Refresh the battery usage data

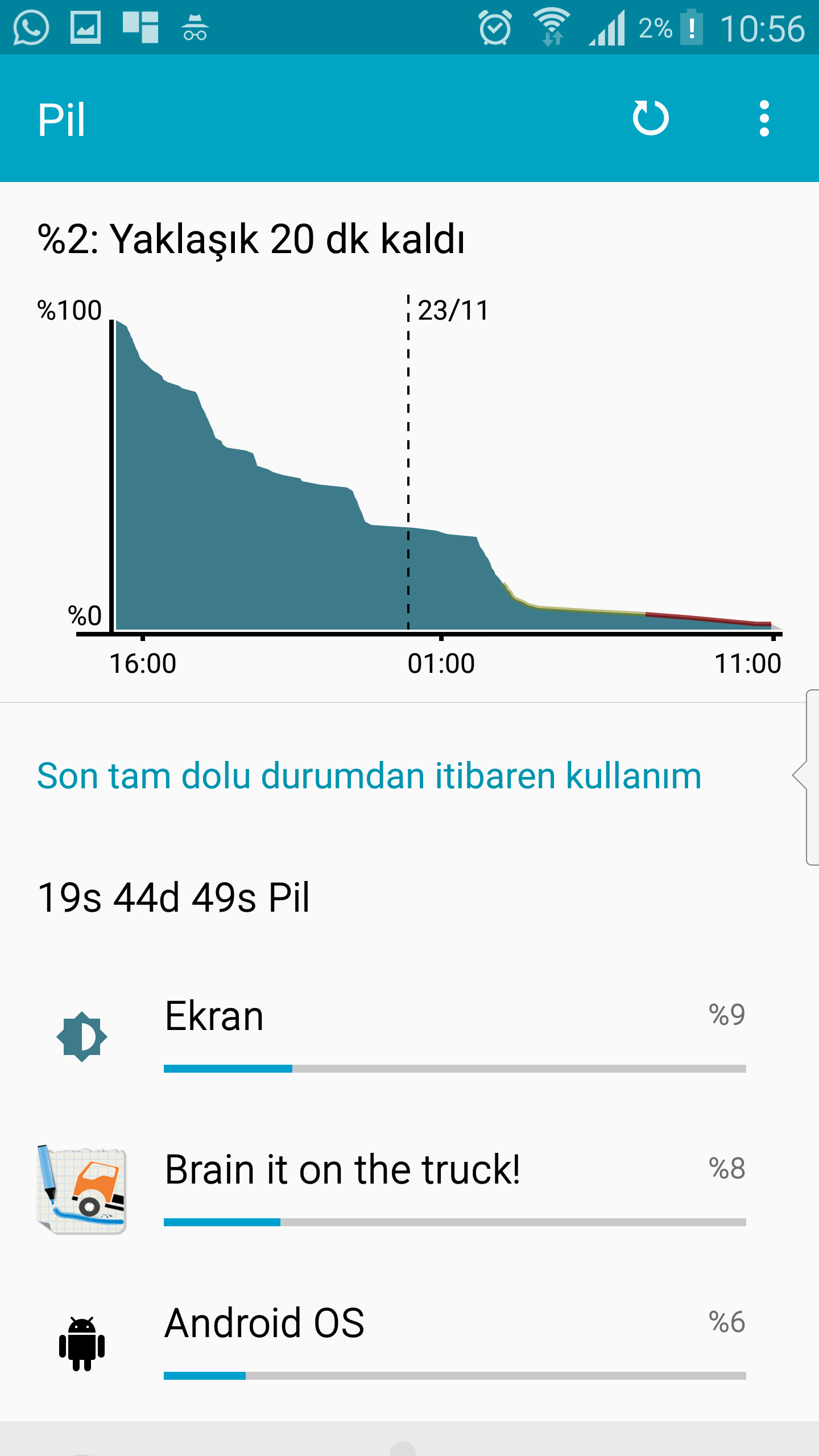point(650,118)
